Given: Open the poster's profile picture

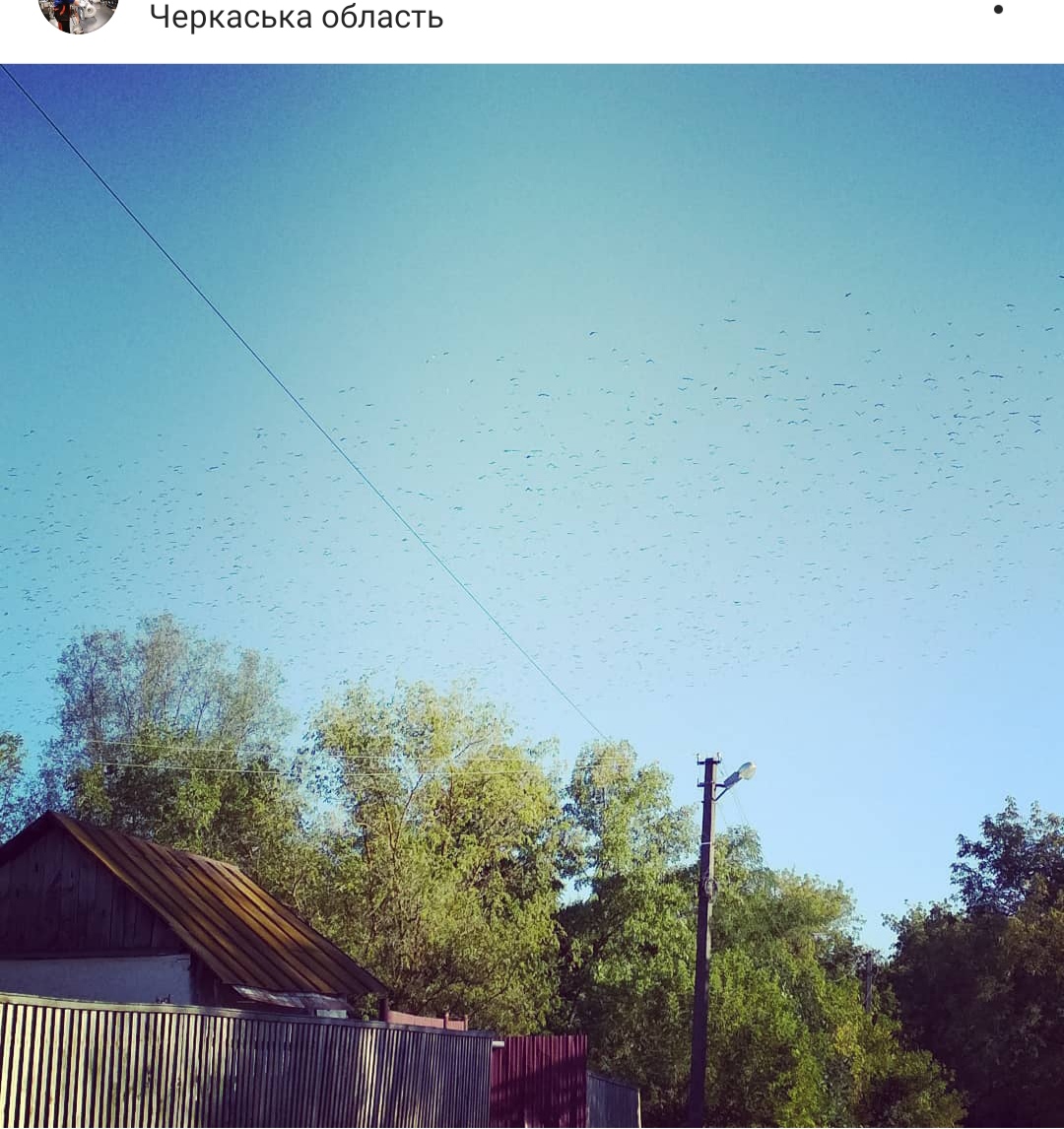Looking at the screenshot, I should pyautogui.click(x=79, y=14).
